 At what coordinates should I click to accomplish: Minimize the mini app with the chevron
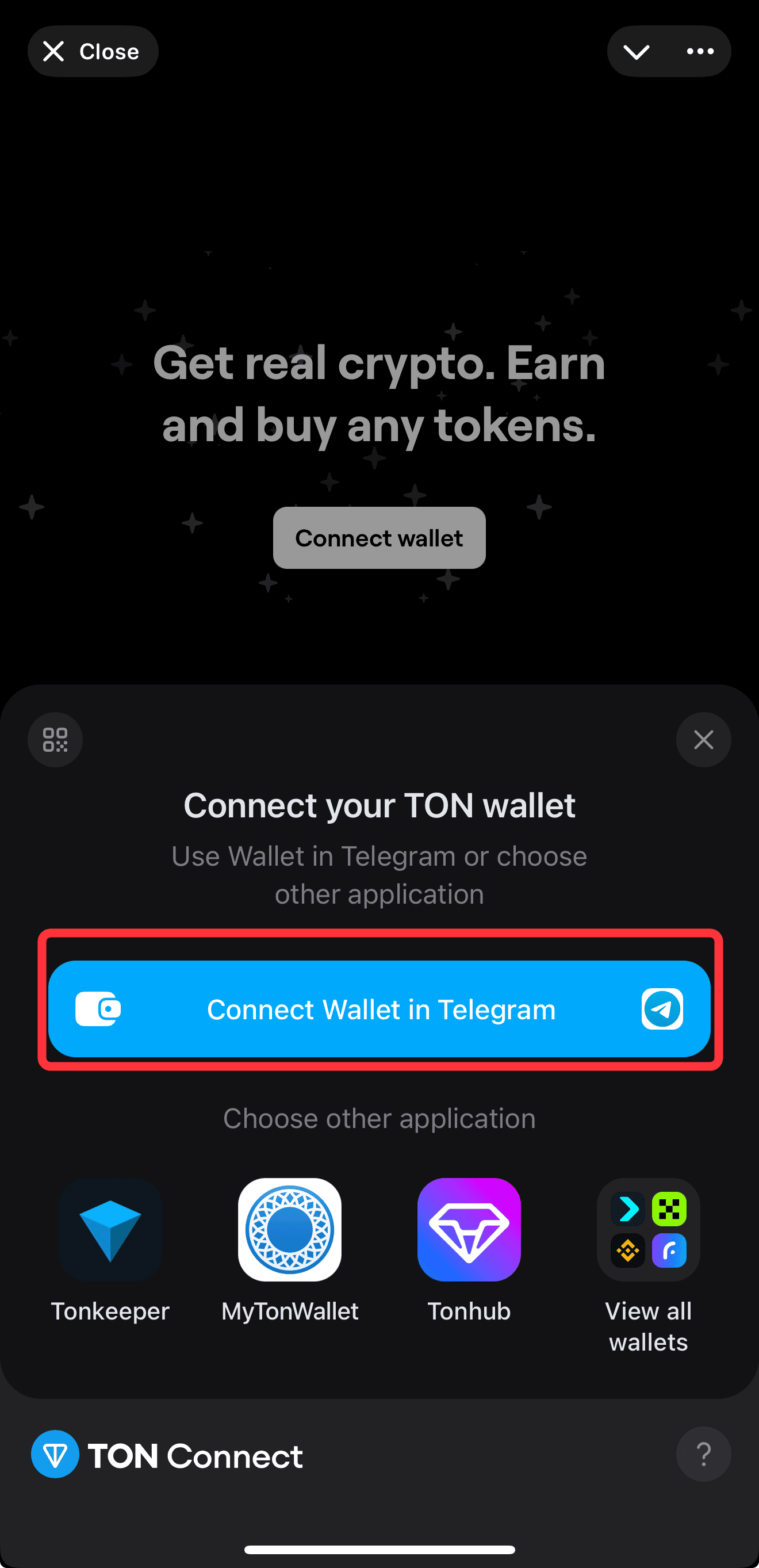pos(636,52)
